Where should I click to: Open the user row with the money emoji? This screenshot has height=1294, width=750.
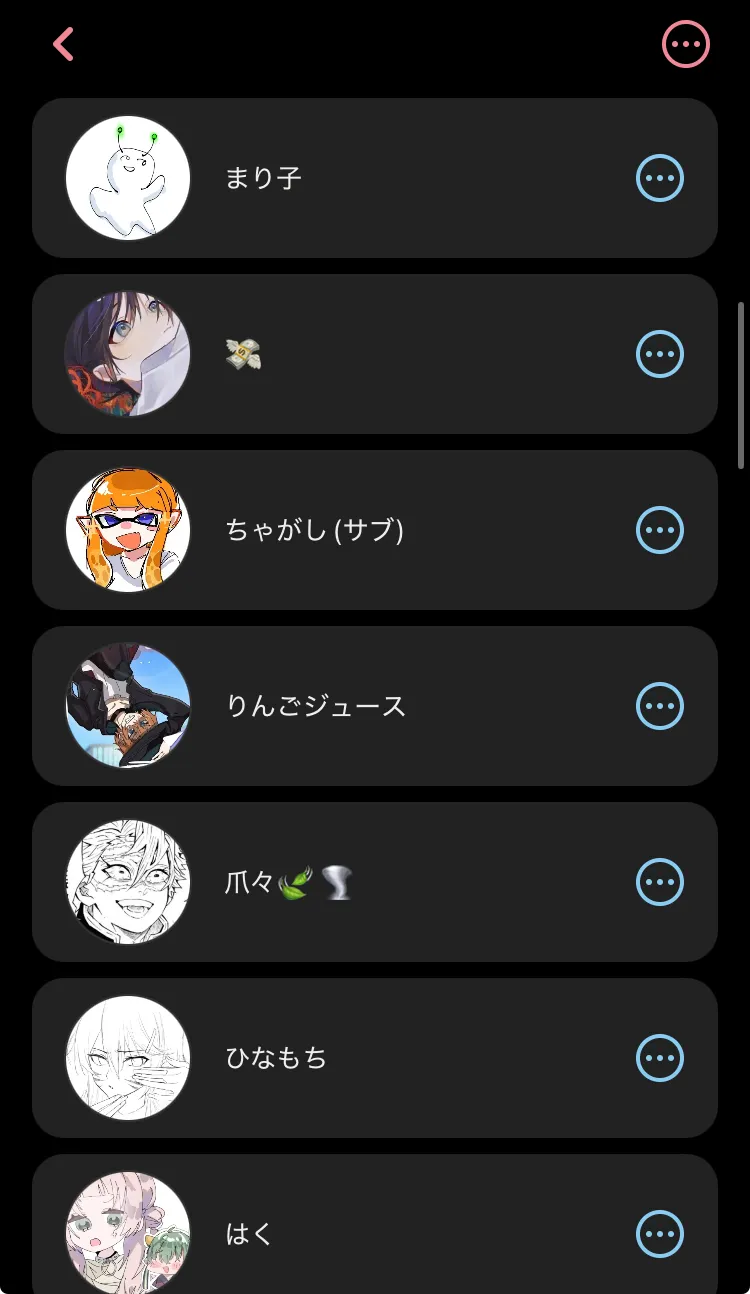pyautogui.click(x=375, y=354)
